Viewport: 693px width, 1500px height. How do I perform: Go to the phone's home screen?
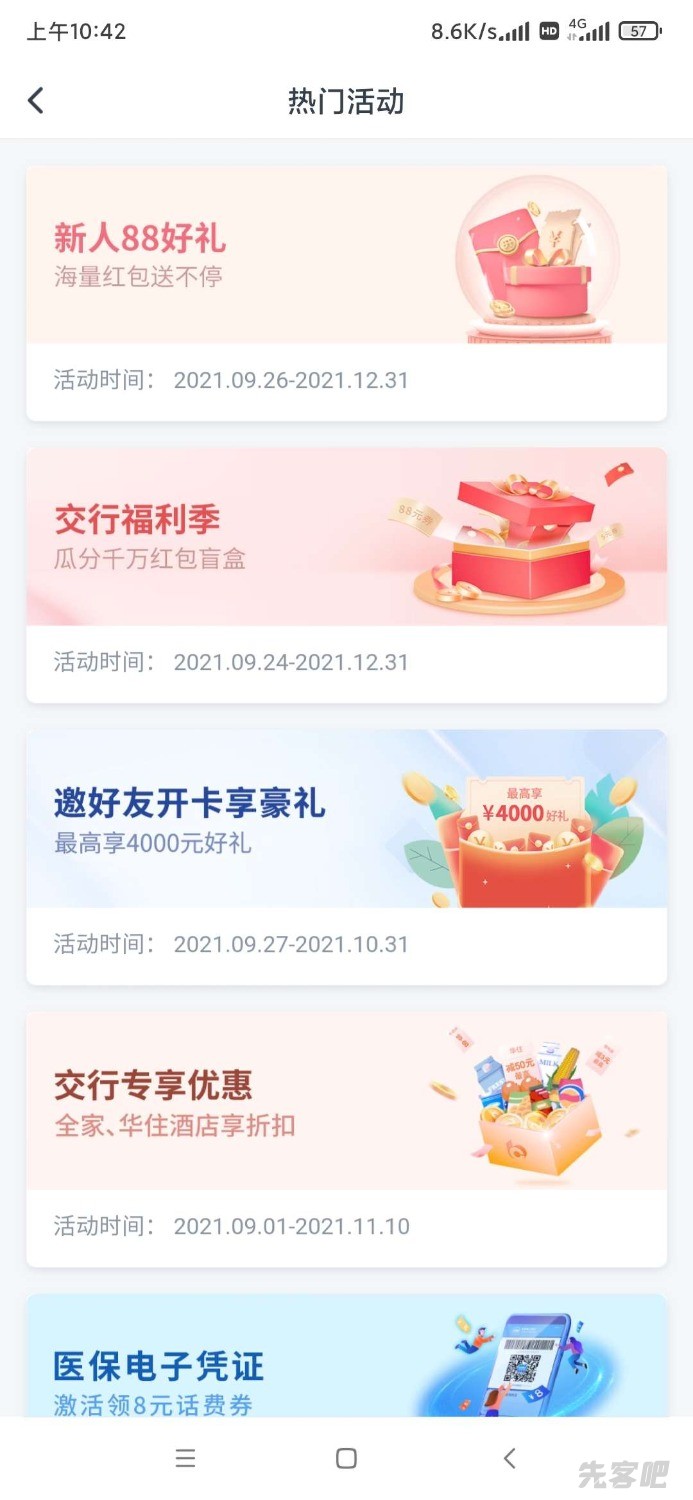(346, 1458)
